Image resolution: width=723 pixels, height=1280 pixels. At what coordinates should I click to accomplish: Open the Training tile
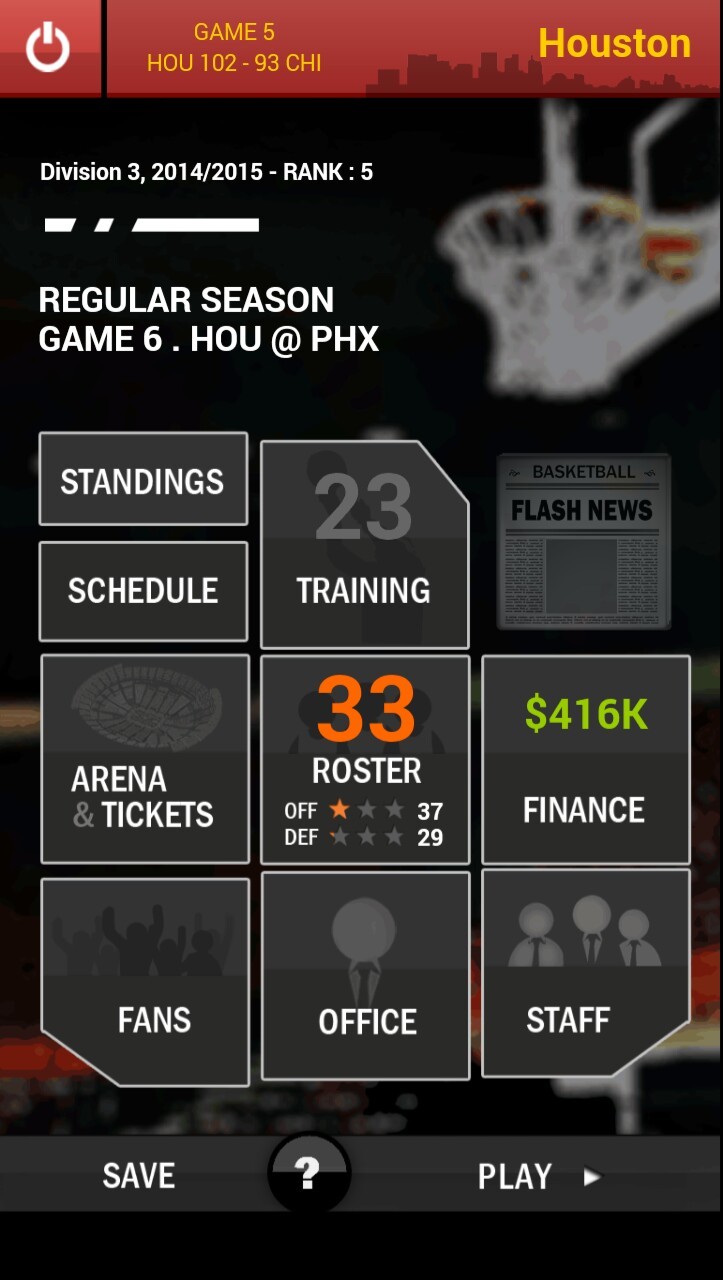point(364,545)
